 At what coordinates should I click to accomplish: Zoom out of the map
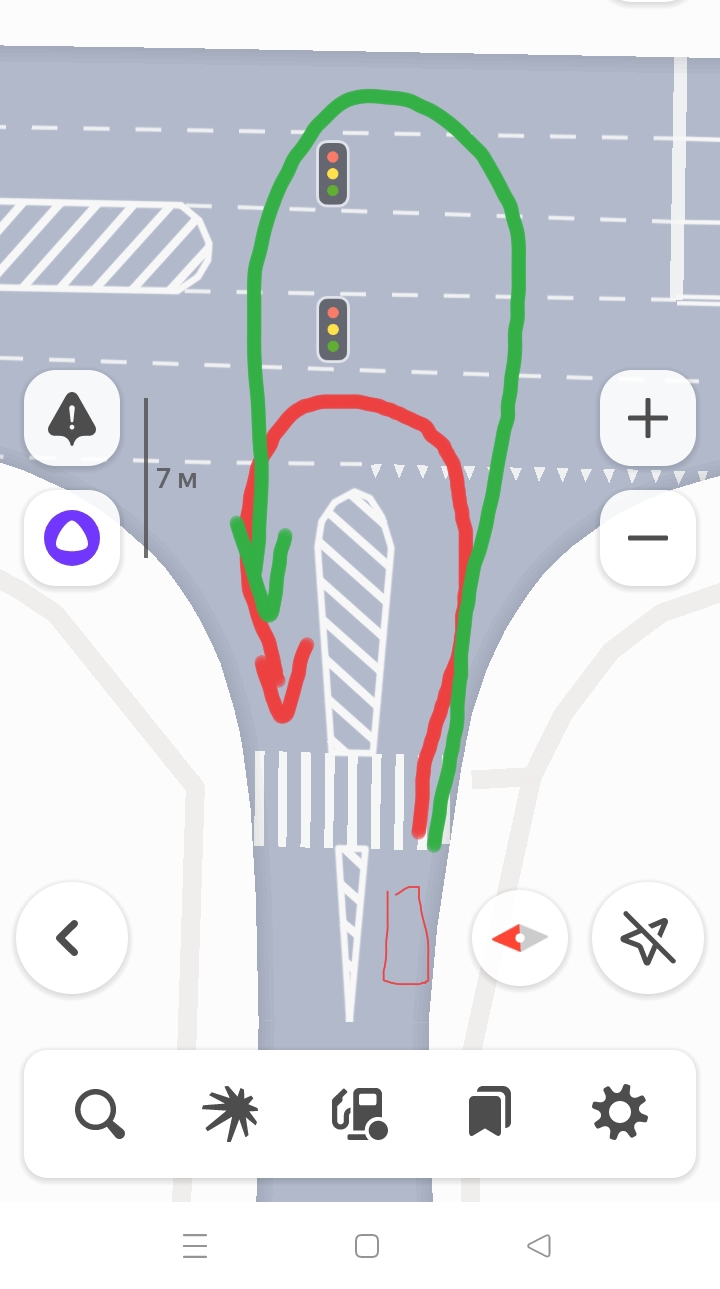point(647,537)
